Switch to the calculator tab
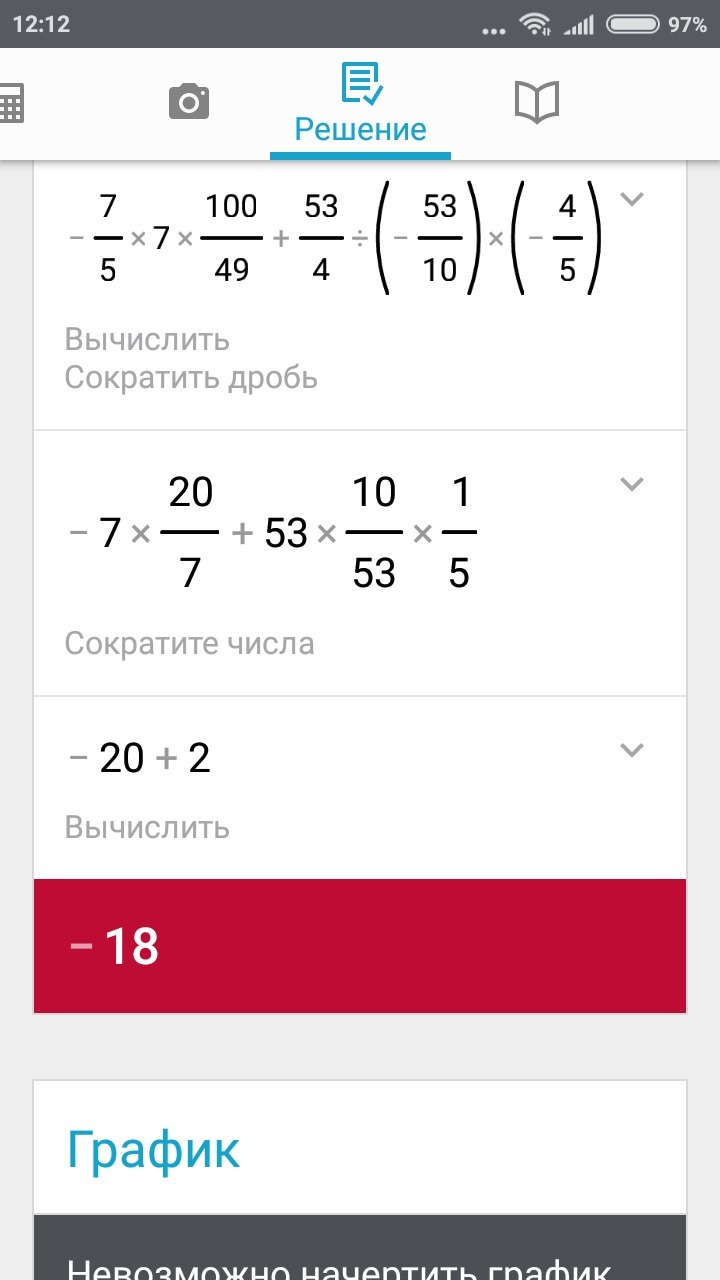 pyautogui.click(x=10, y=103)
